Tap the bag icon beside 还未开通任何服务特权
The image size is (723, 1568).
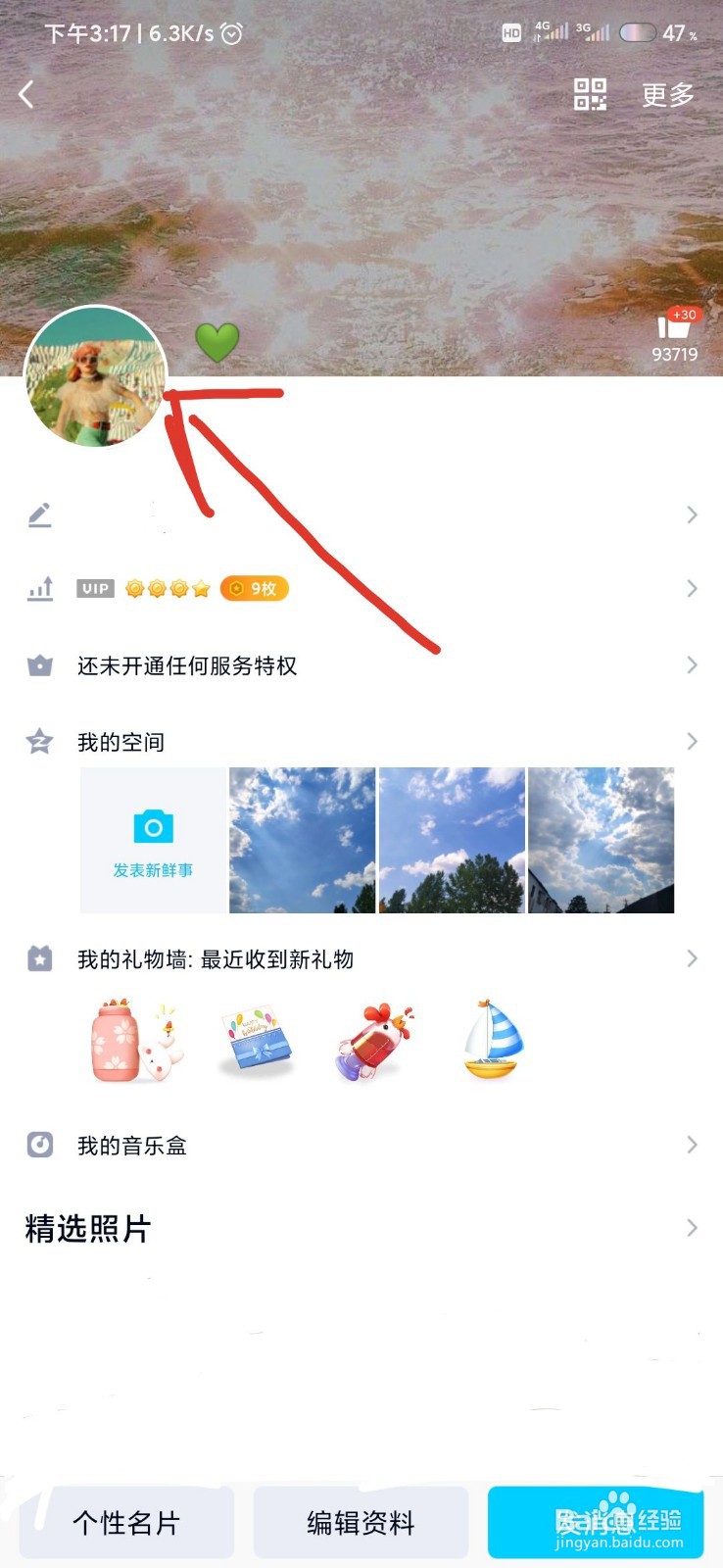click(x=39, y=665)
